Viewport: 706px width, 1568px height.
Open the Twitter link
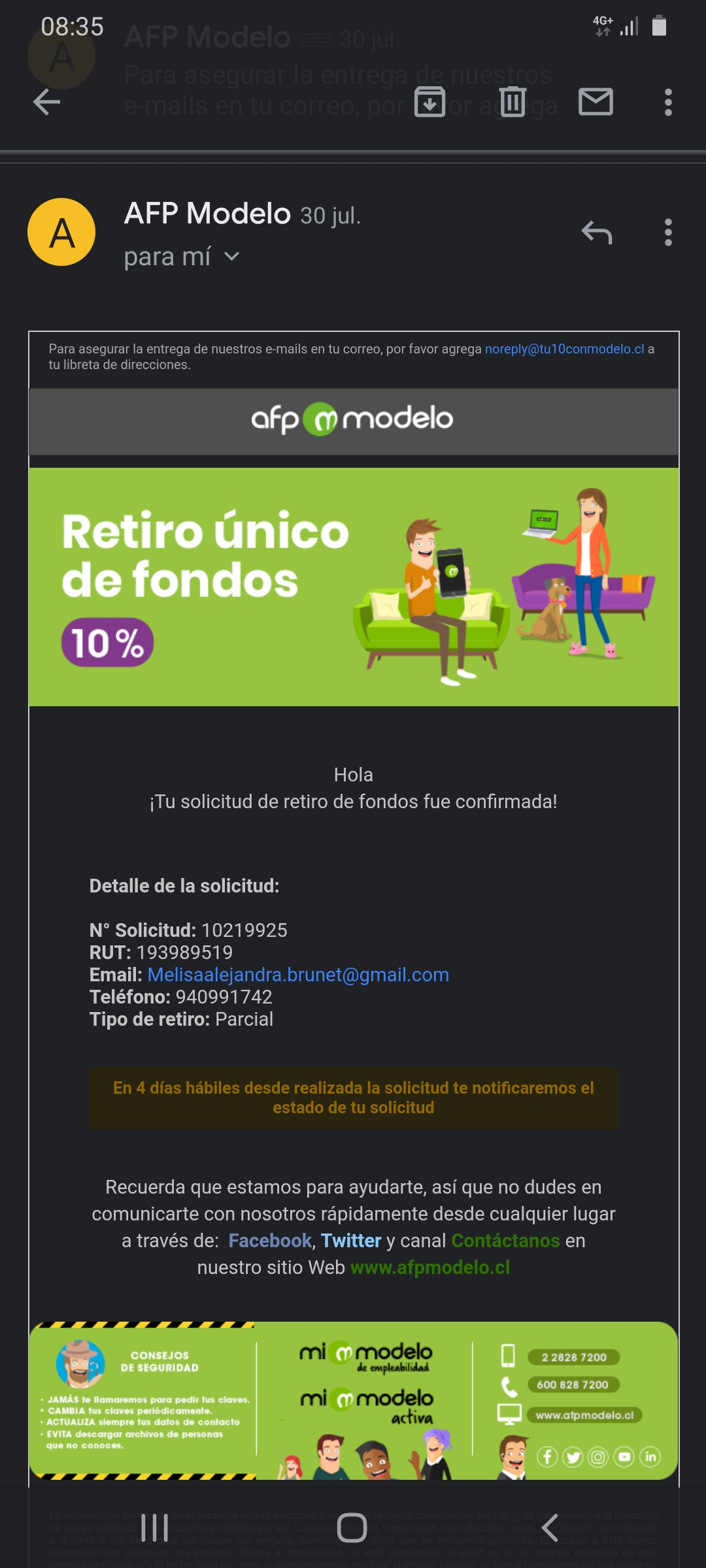351,1241
